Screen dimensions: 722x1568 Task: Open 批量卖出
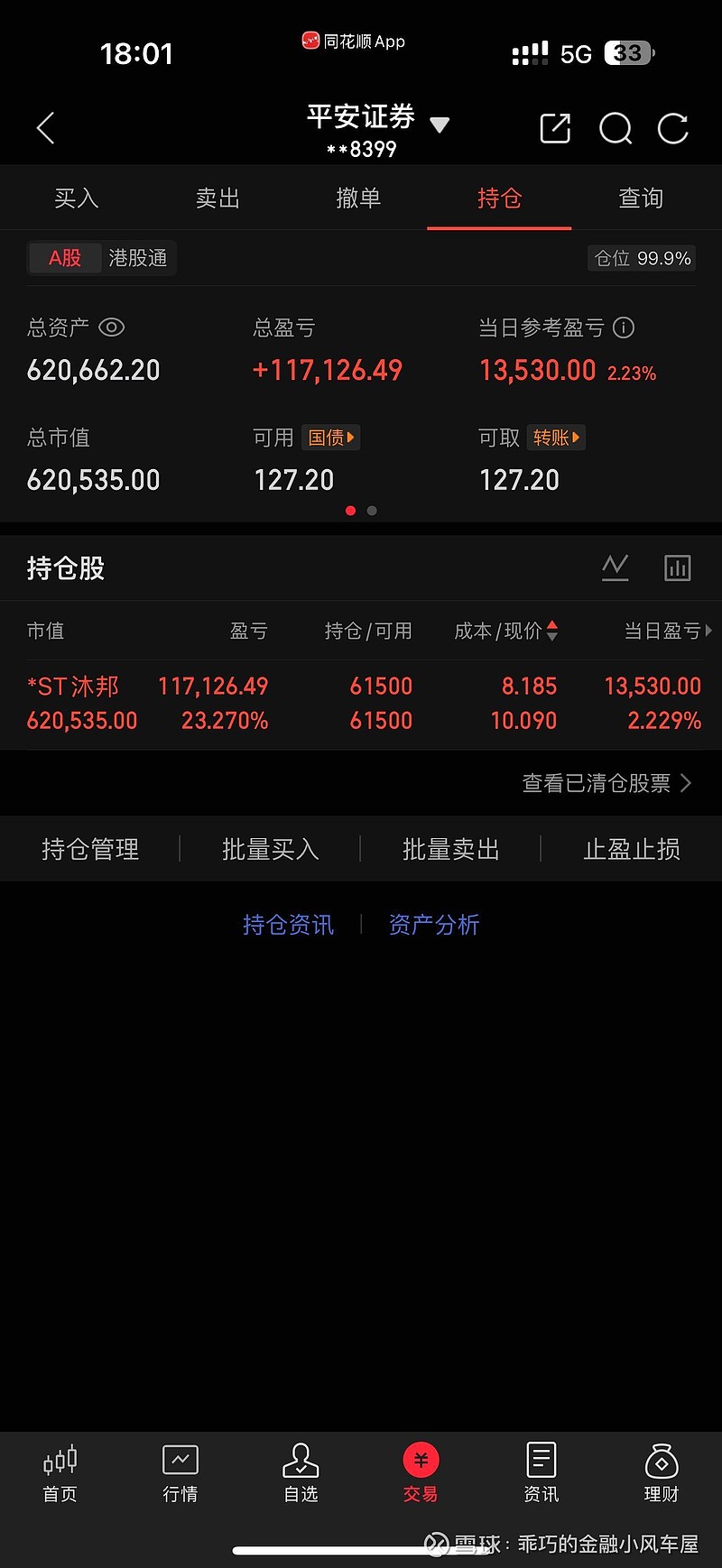pos(450,849)
